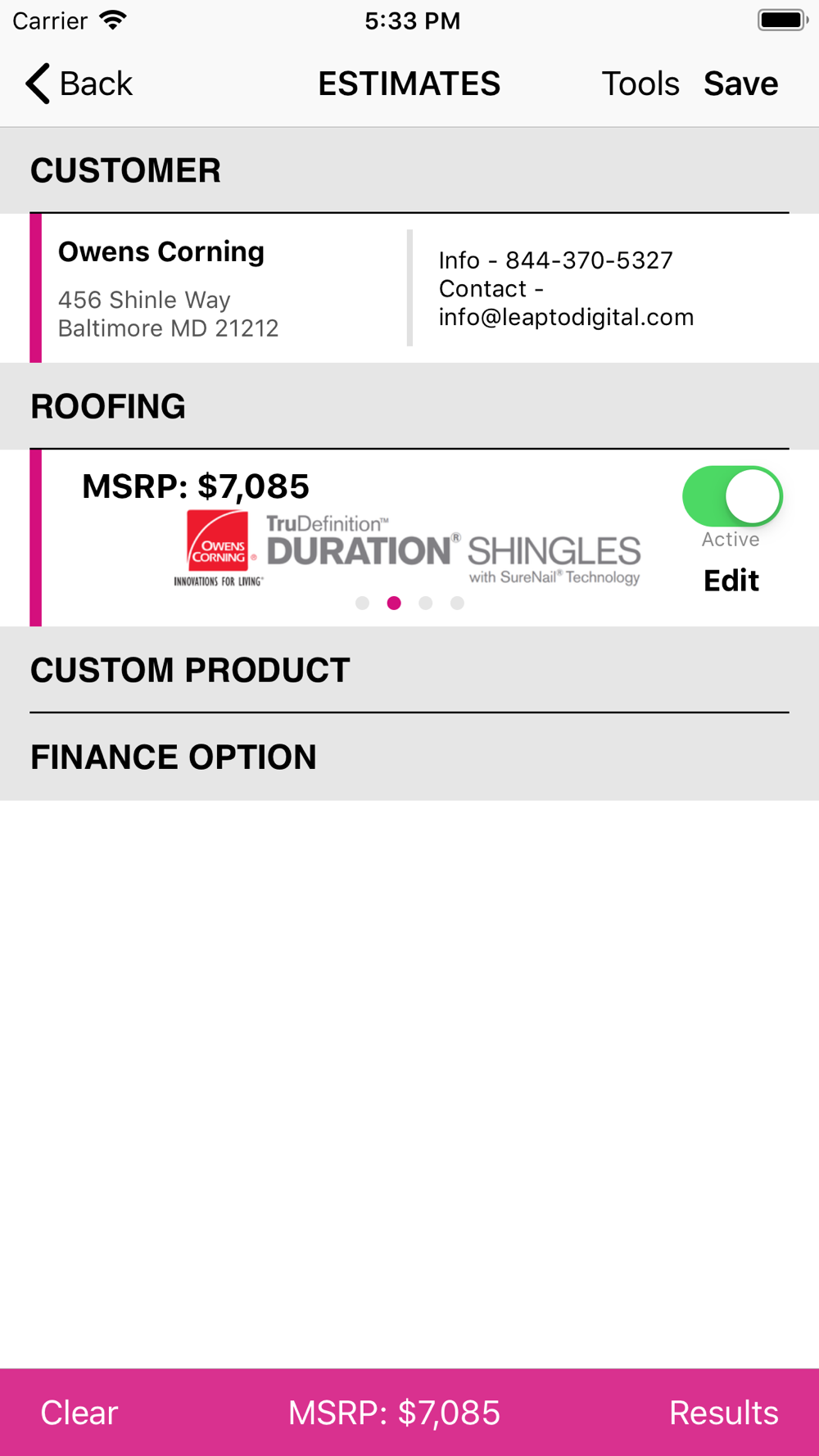This screenshot has height=1456, width=819.
Task: View the Results
Action: coord(723,1413)
